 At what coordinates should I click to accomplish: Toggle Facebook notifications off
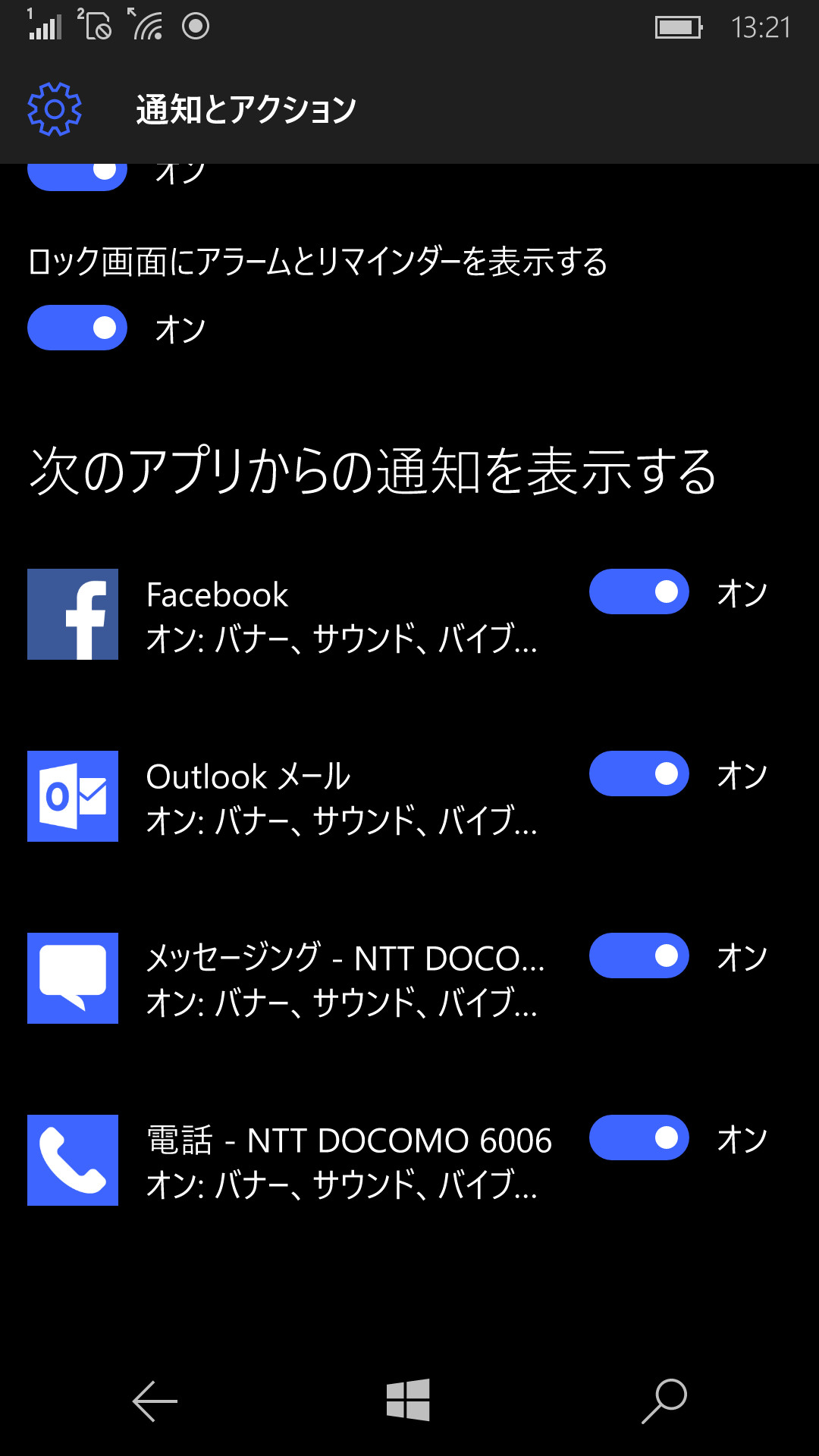(x=639, y=592)
